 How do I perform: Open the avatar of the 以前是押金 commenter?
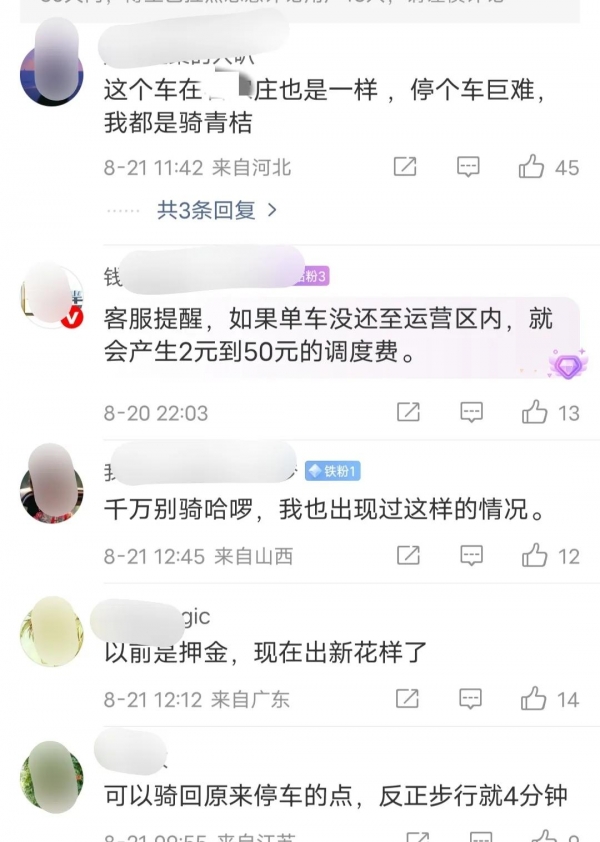[51, 630]
